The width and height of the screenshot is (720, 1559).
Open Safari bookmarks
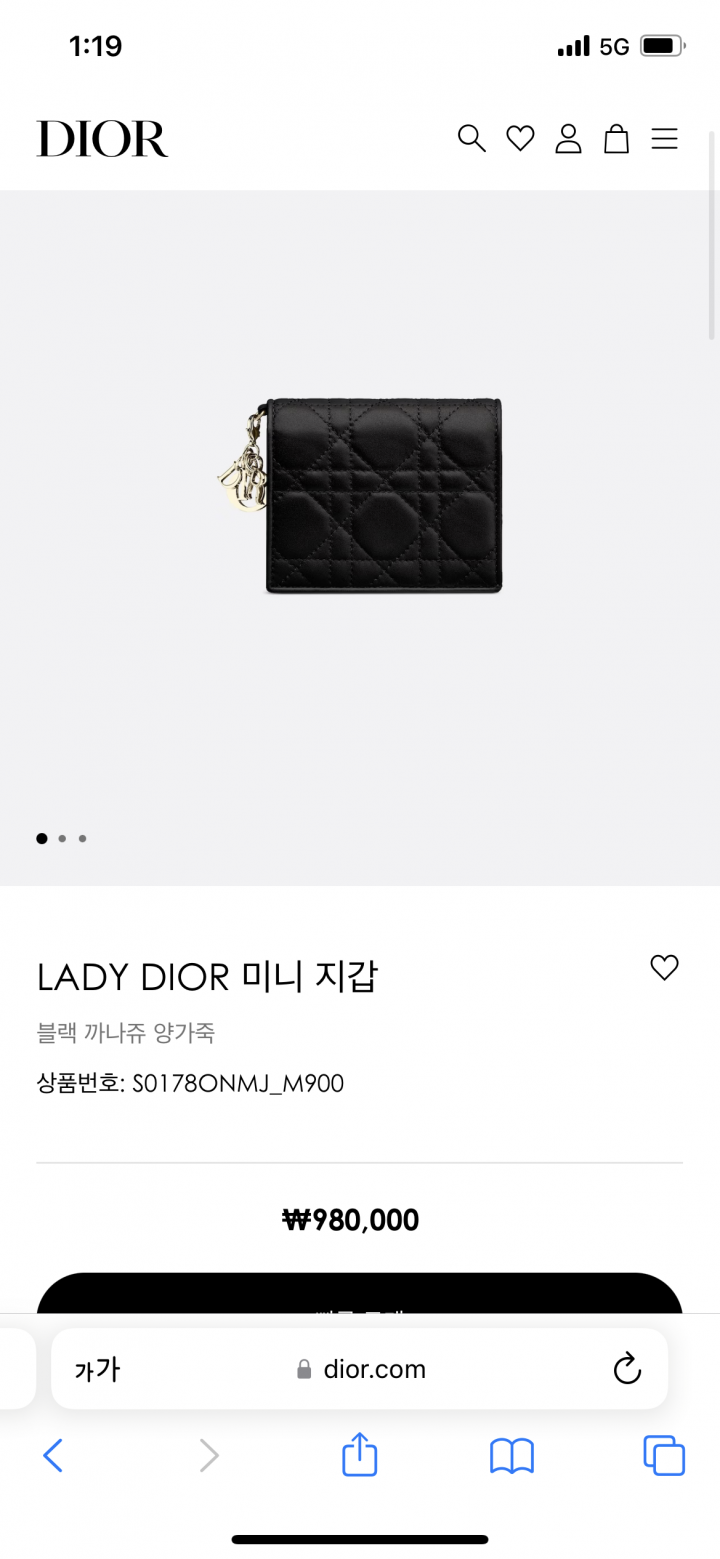[512, 1455]
